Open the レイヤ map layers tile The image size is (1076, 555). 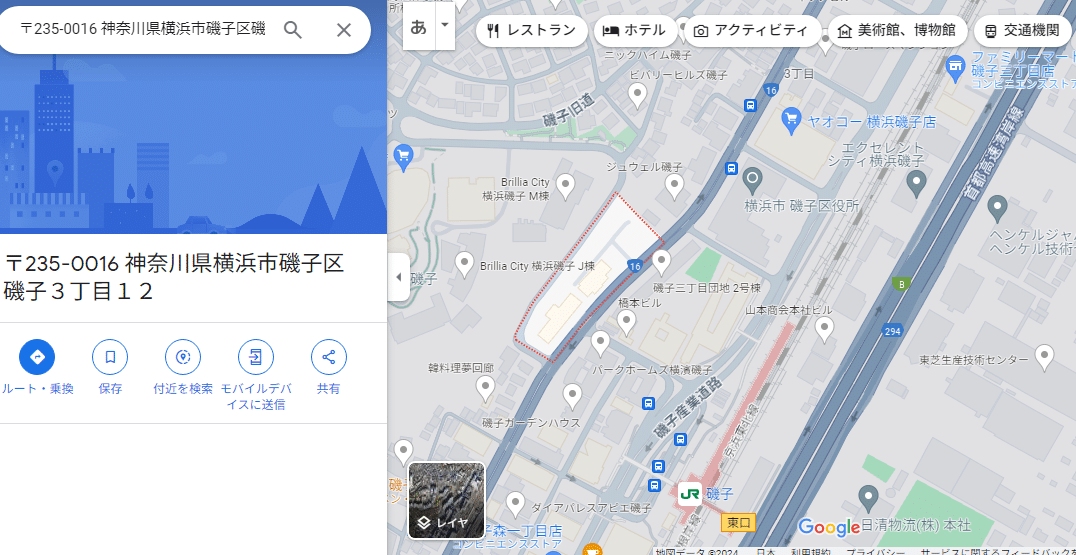[x=446, y=500]
